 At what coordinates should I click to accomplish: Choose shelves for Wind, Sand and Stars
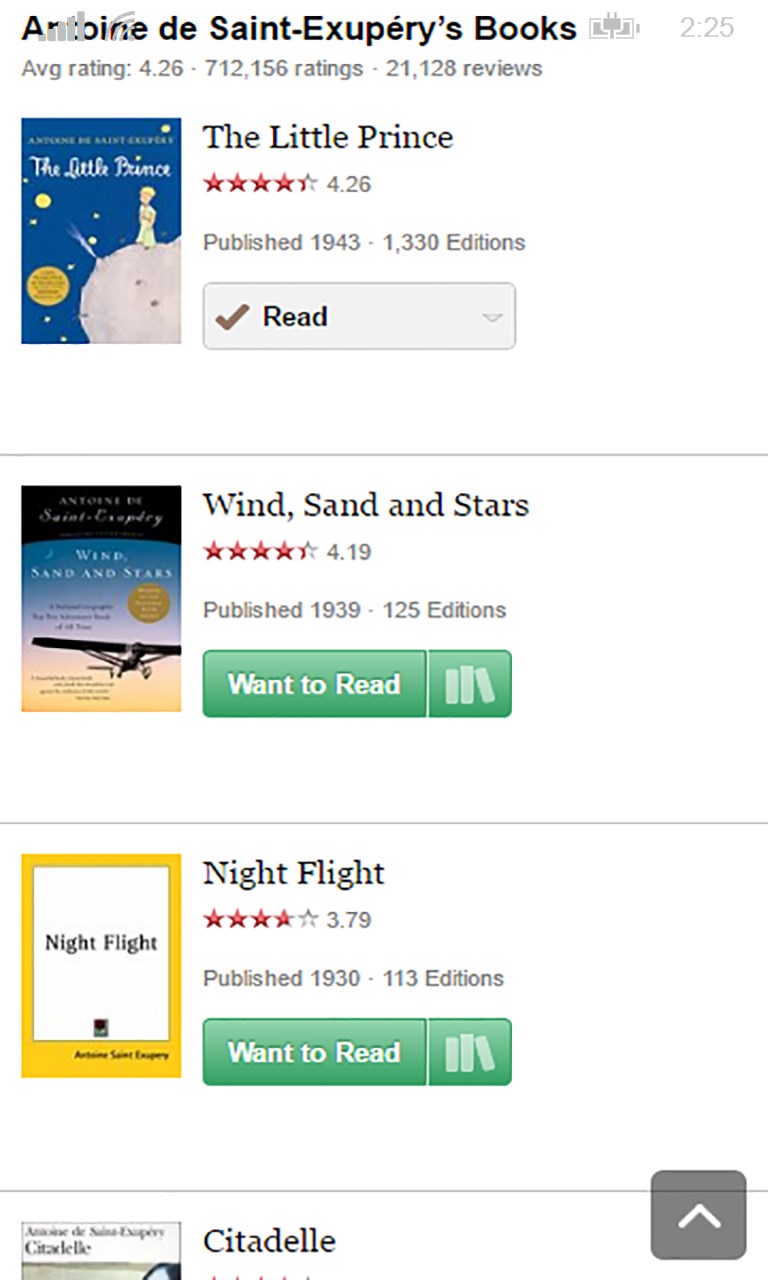pos(470,684)
